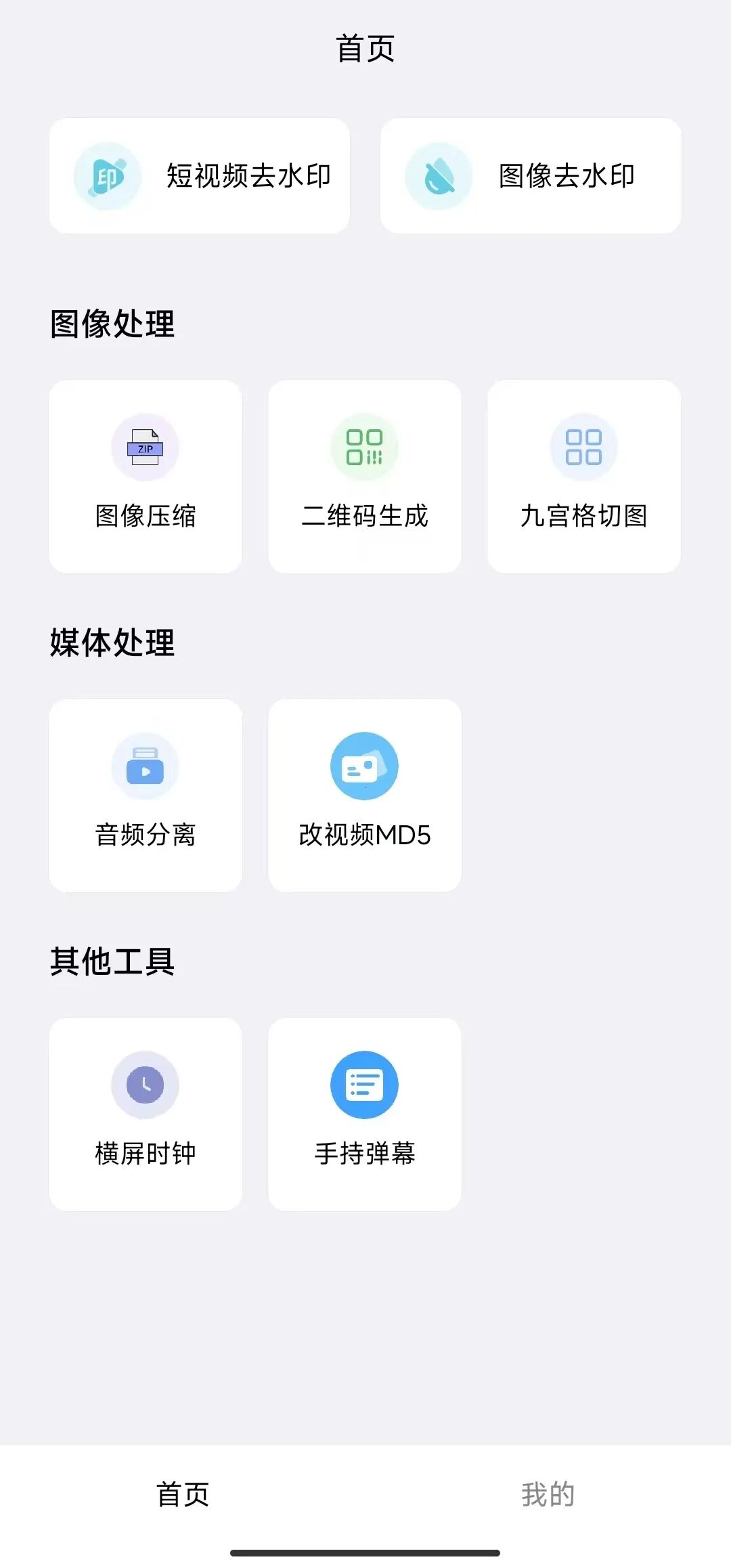Select the 音频分离 audio separation tool
Viewport: 731px width, 1568px height.
[145, 796]
